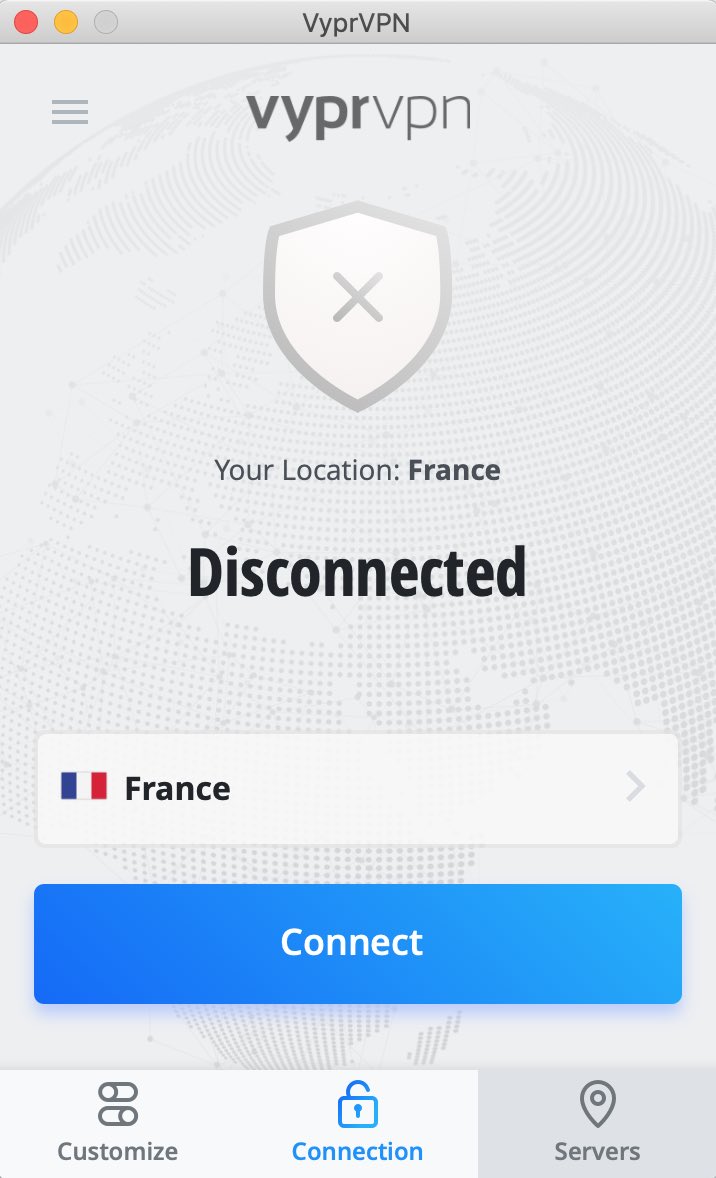Screen dimensions: 716x1178
Task: Switch to the Customize tab
Action: (x=118, y=1122)
